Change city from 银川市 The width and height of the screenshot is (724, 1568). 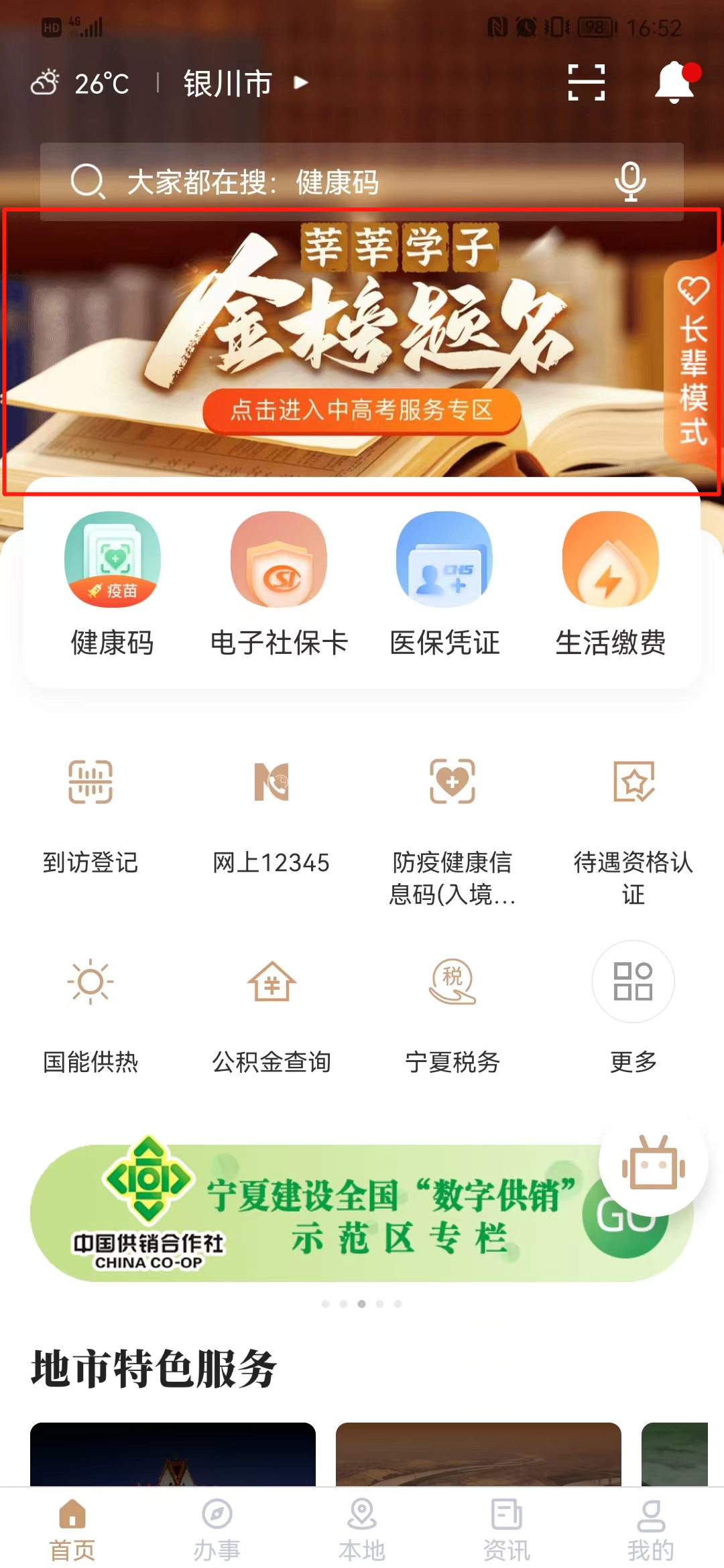245,84
